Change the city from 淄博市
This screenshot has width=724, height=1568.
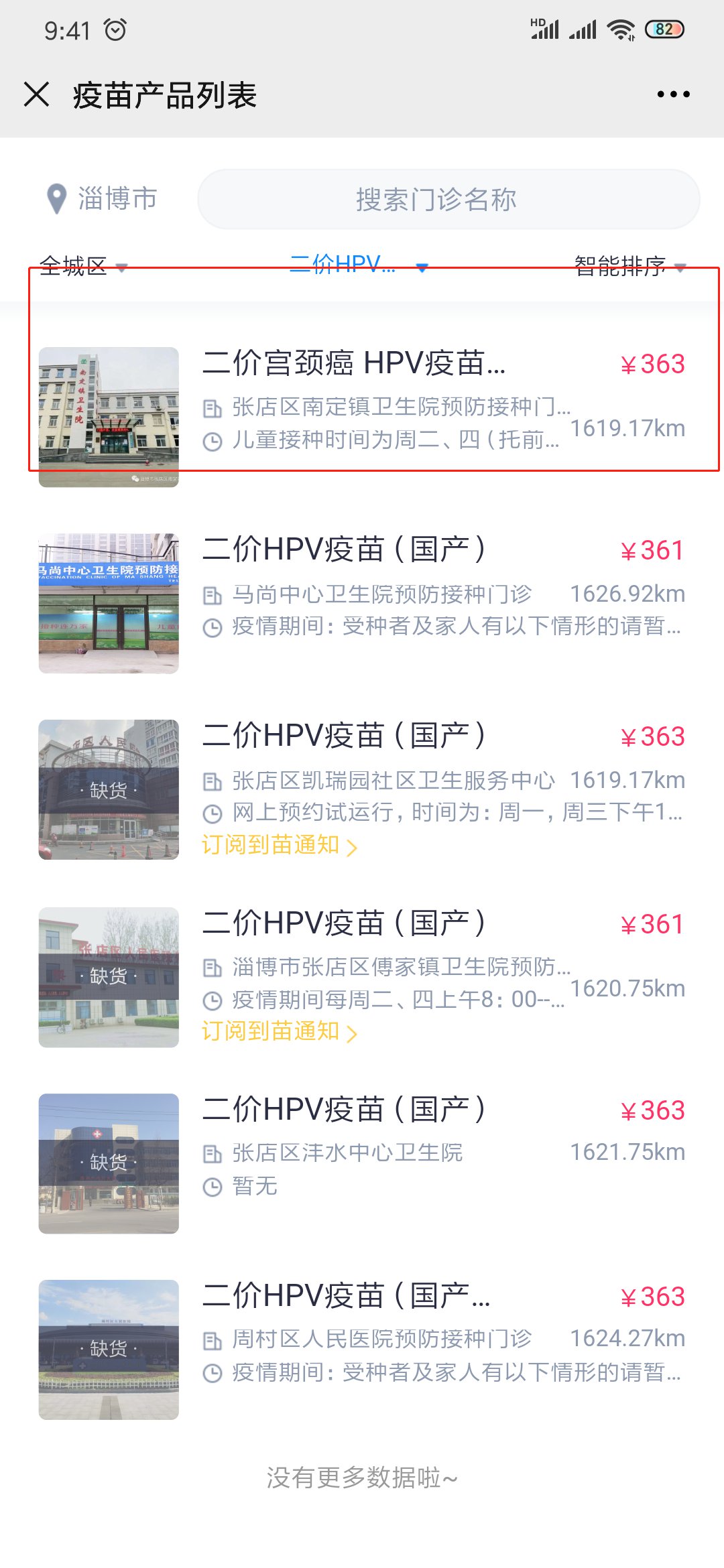point(102,199)
